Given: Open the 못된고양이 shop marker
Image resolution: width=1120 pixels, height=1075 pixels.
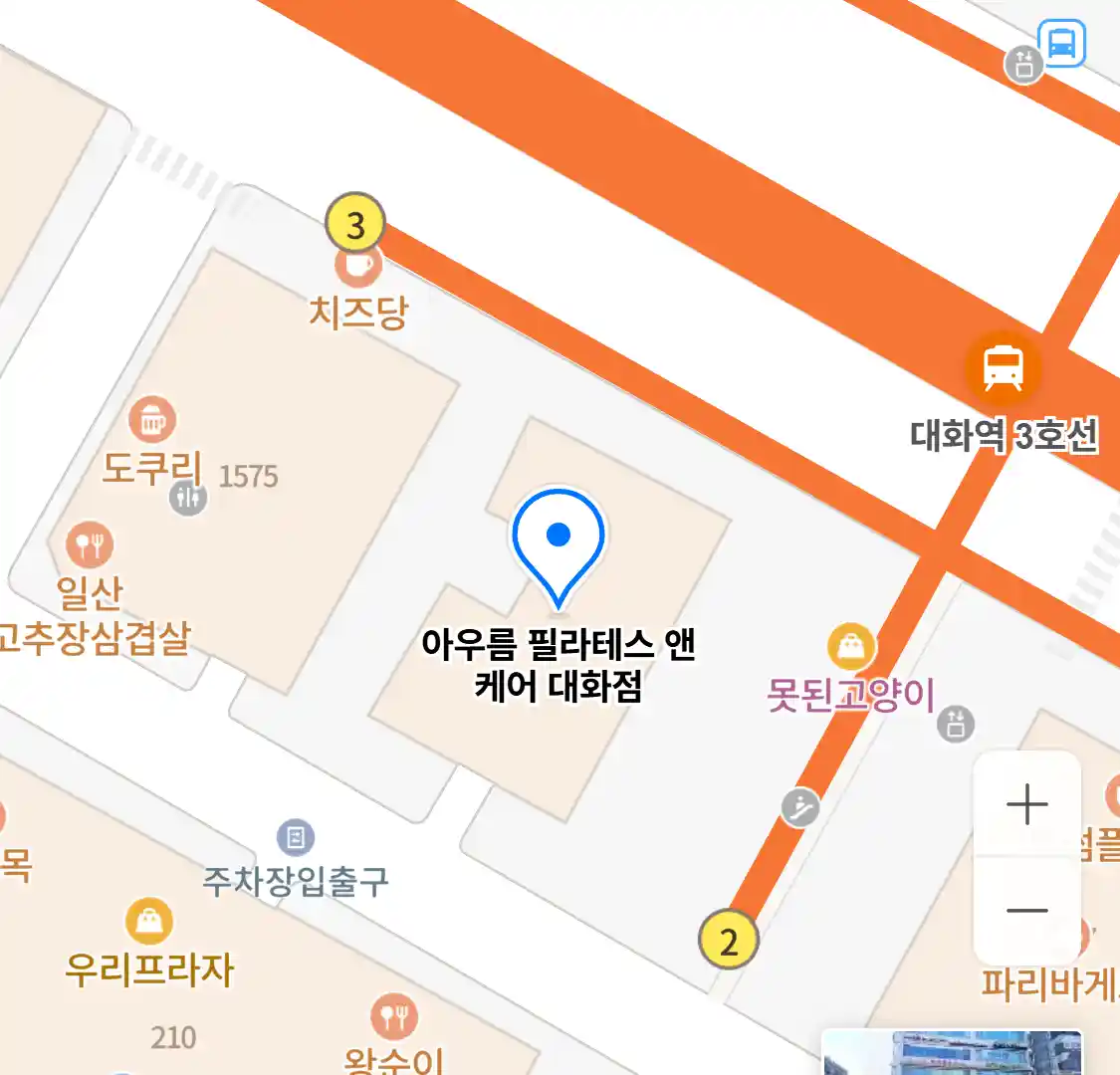Looking at the screenshot, I should coord(851,648).
